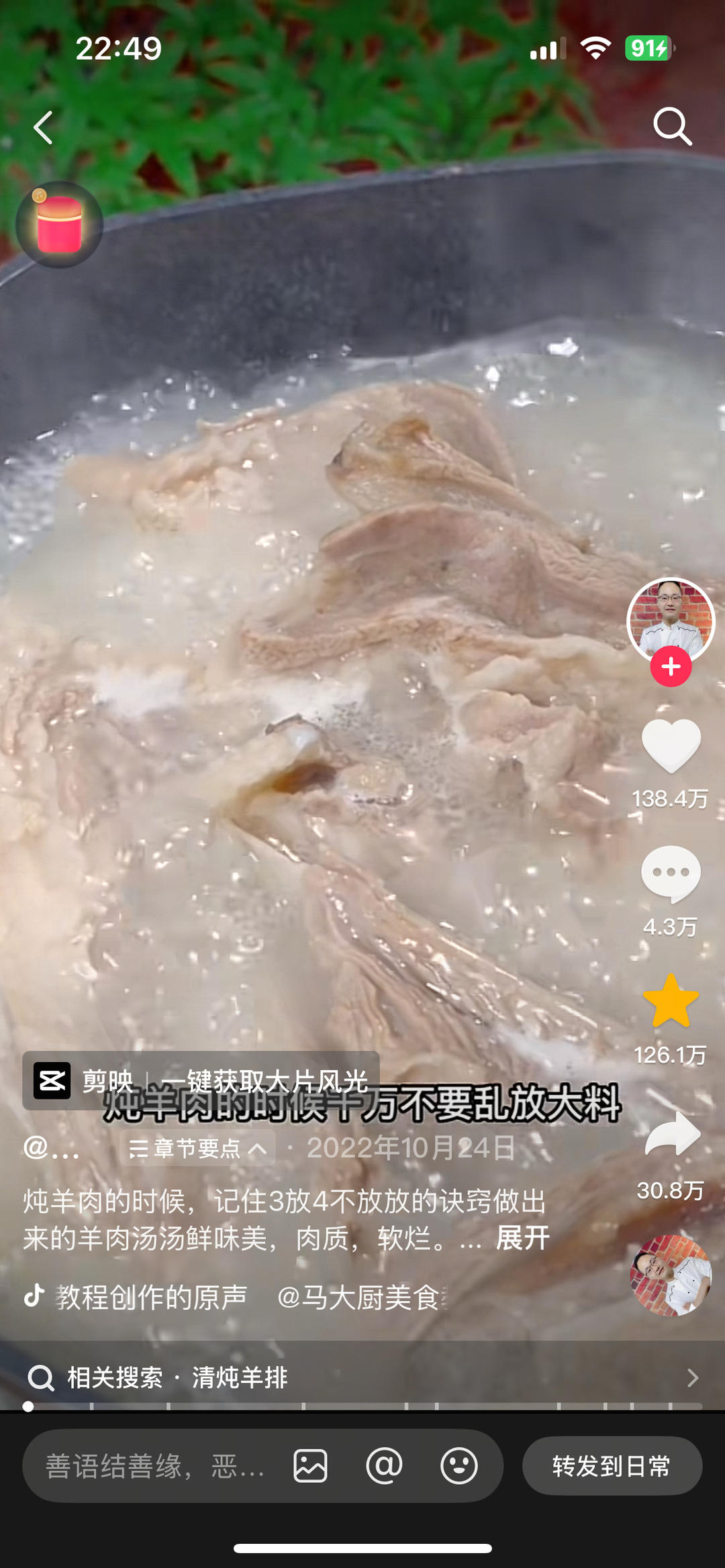Go back with the top-left arrow

(x=44, y=127)
